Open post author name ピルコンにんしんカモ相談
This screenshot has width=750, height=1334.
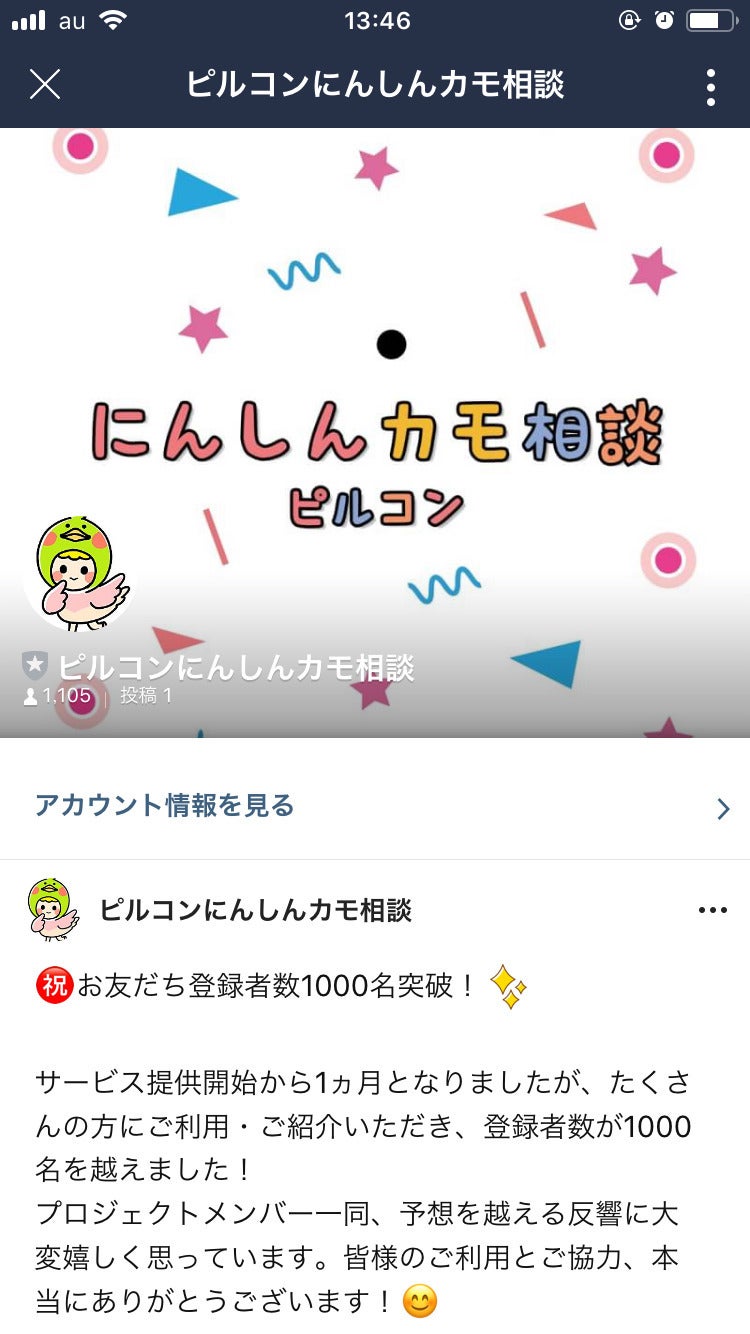click(256, 910)
